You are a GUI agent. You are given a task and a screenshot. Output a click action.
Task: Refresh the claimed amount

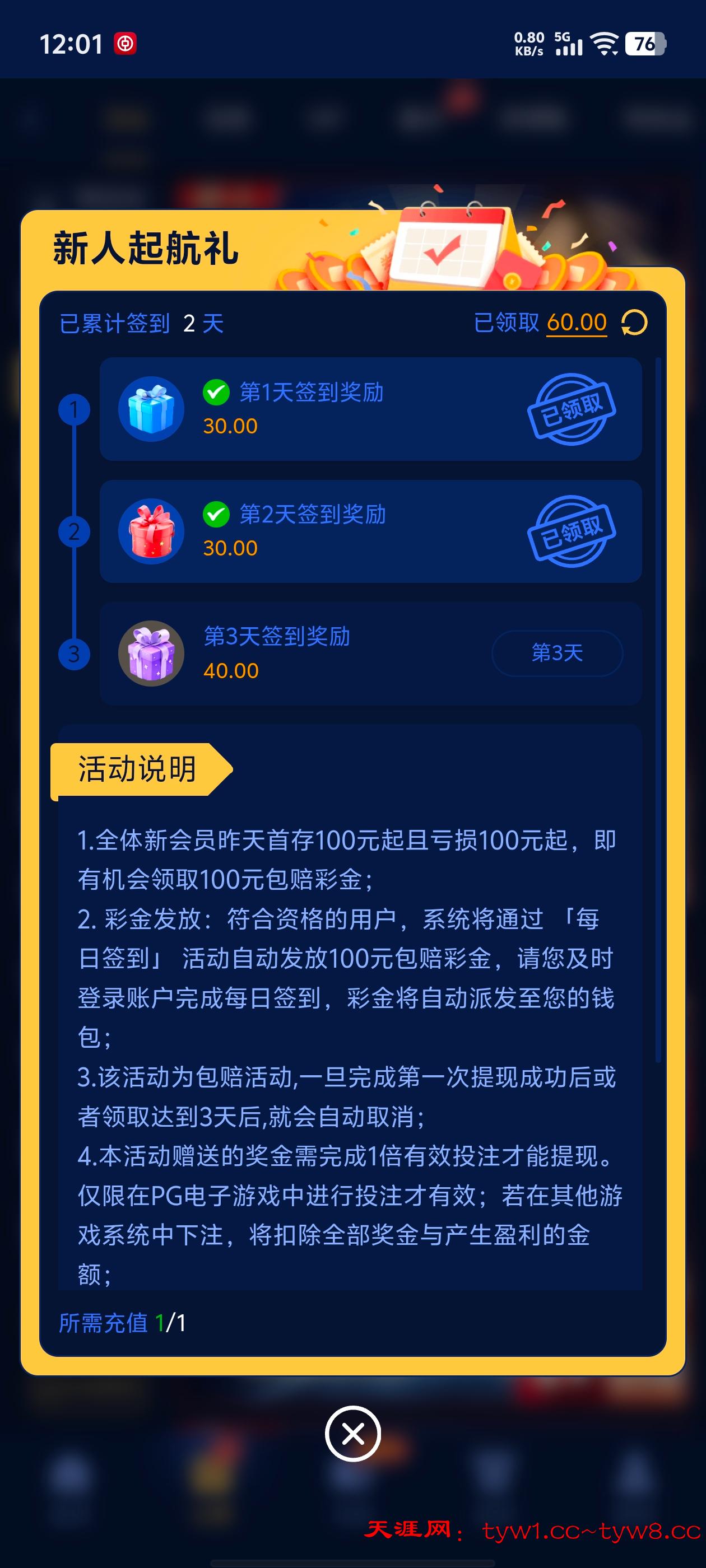point(634,323)
